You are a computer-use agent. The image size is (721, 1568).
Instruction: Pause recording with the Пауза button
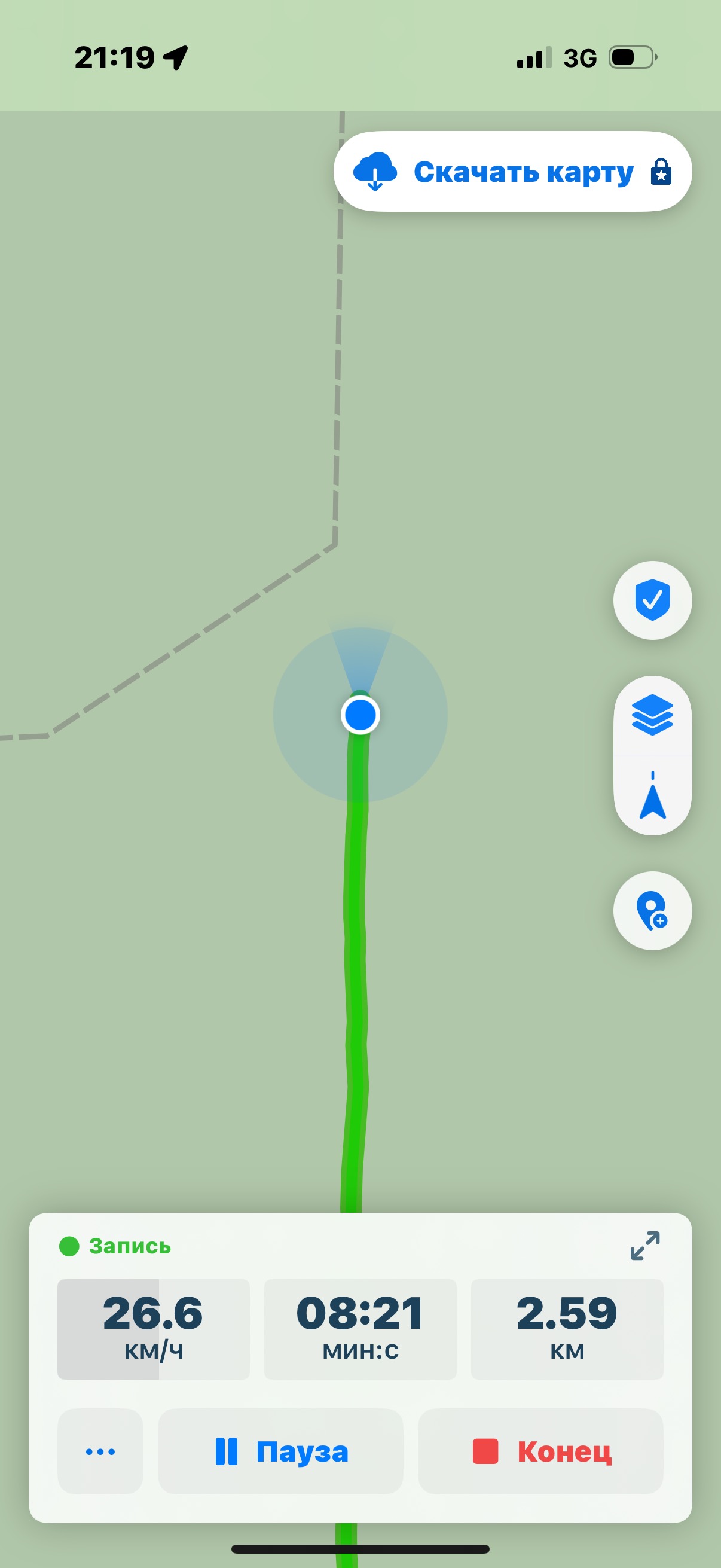point(280,1451)
